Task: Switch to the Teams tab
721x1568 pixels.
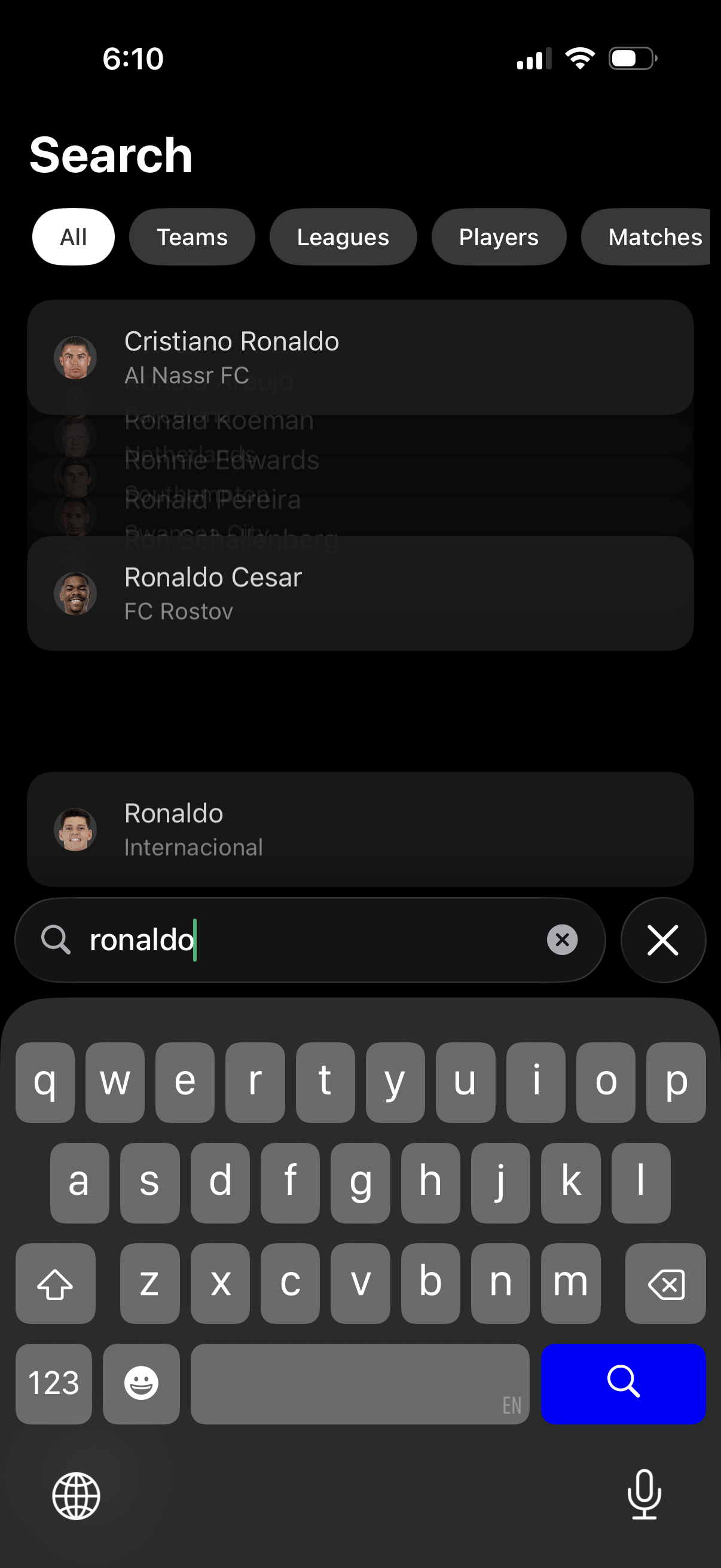Action: [192, 237]
